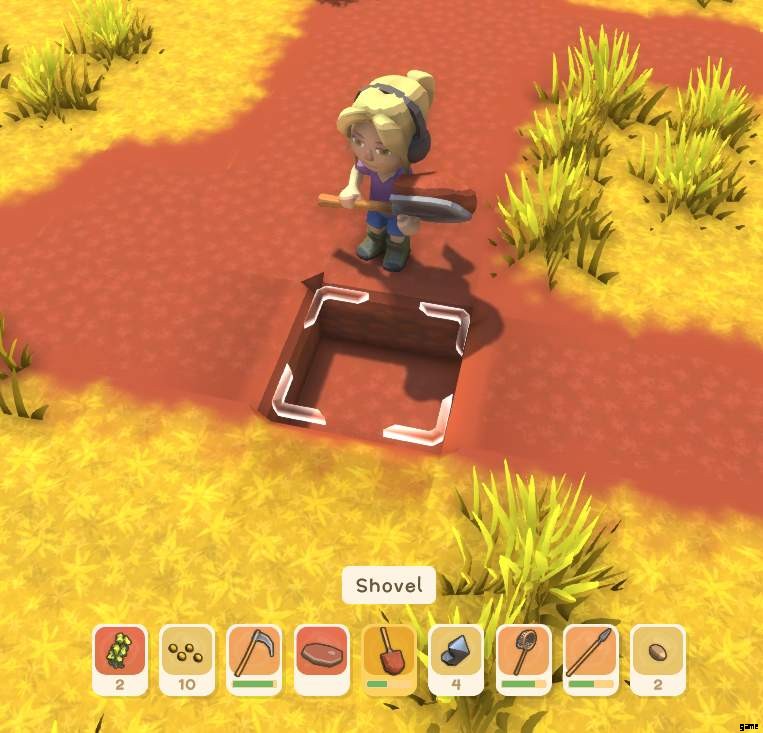Tap the selected shovel slot

(389, 654)
